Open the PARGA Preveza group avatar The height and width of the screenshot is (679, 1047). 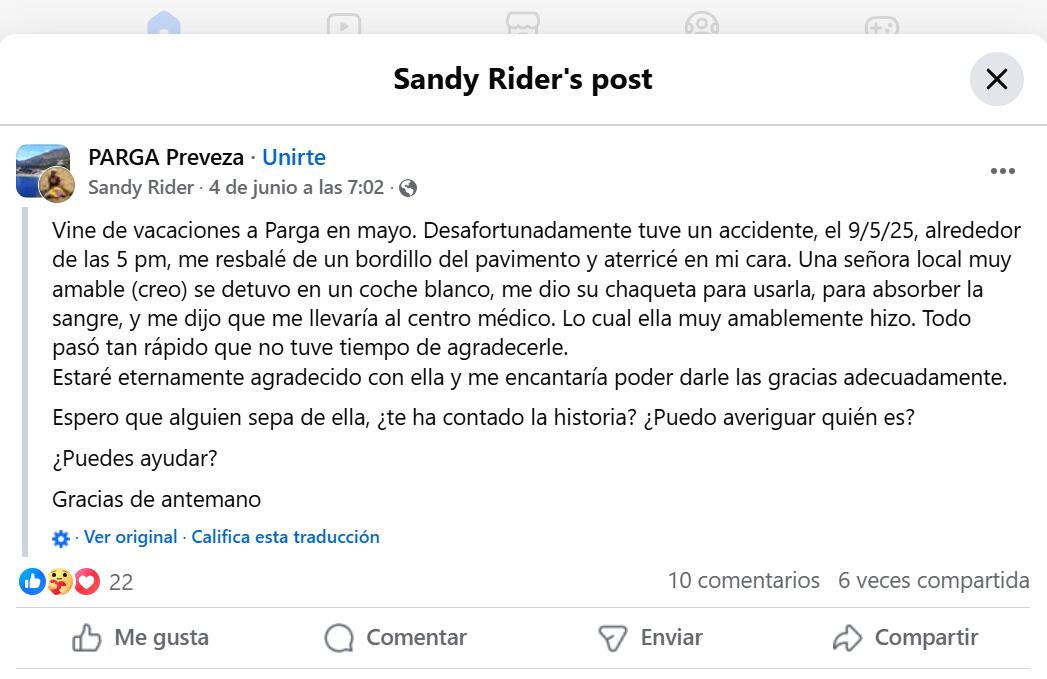[x=43, y=170]
